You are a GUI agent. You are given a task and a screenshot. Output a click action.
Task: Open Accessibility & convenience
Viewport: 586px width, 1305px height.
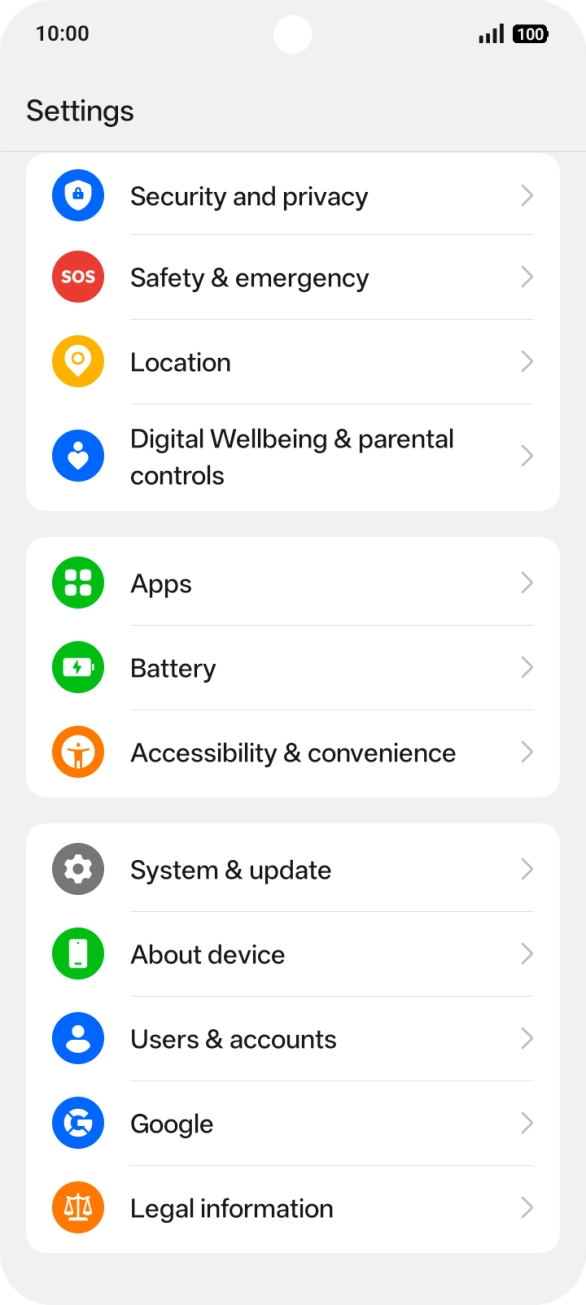tap(292, 753)
